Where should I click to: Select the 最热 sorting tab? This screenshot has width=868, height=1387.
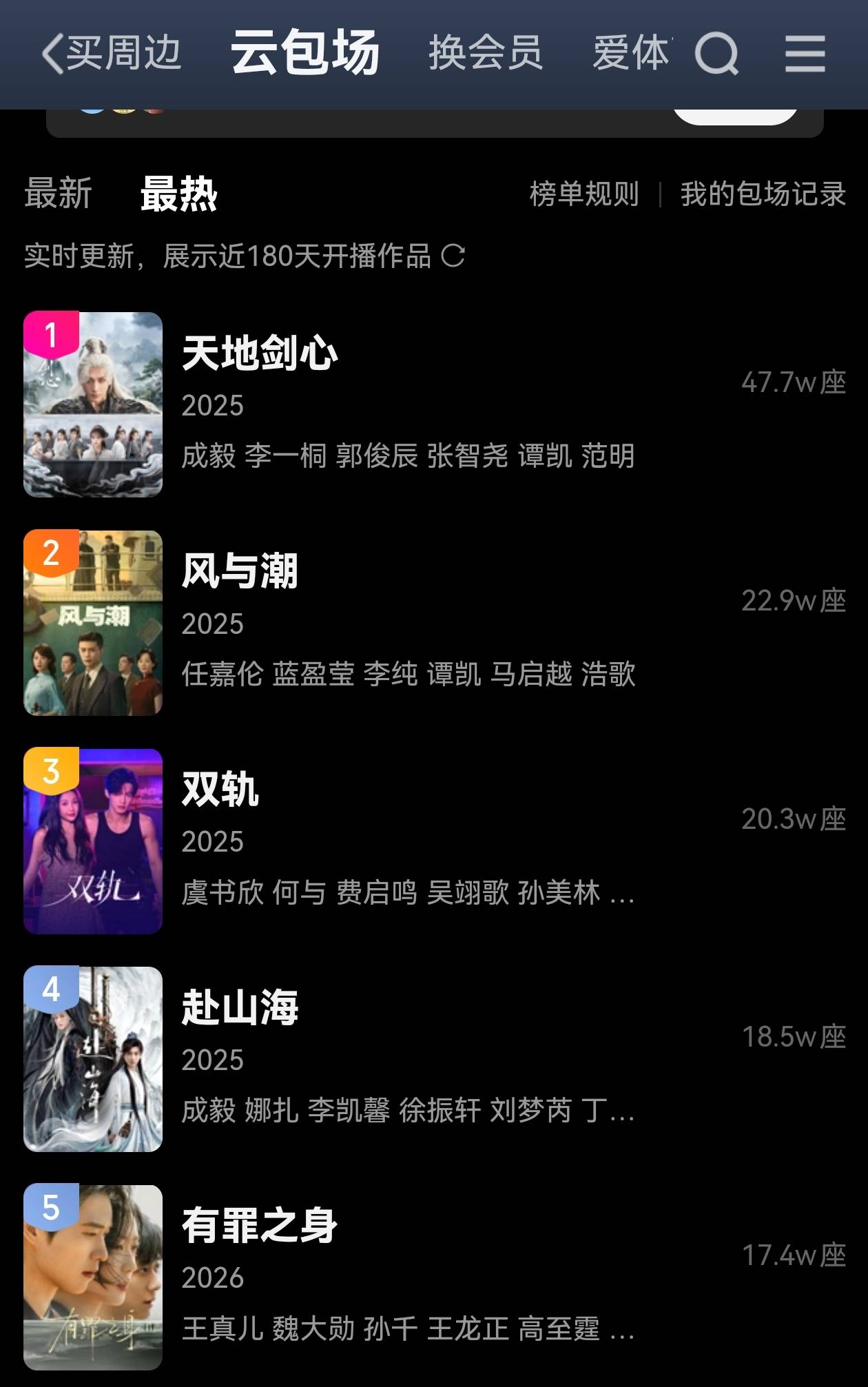click(x=178, y=194)
